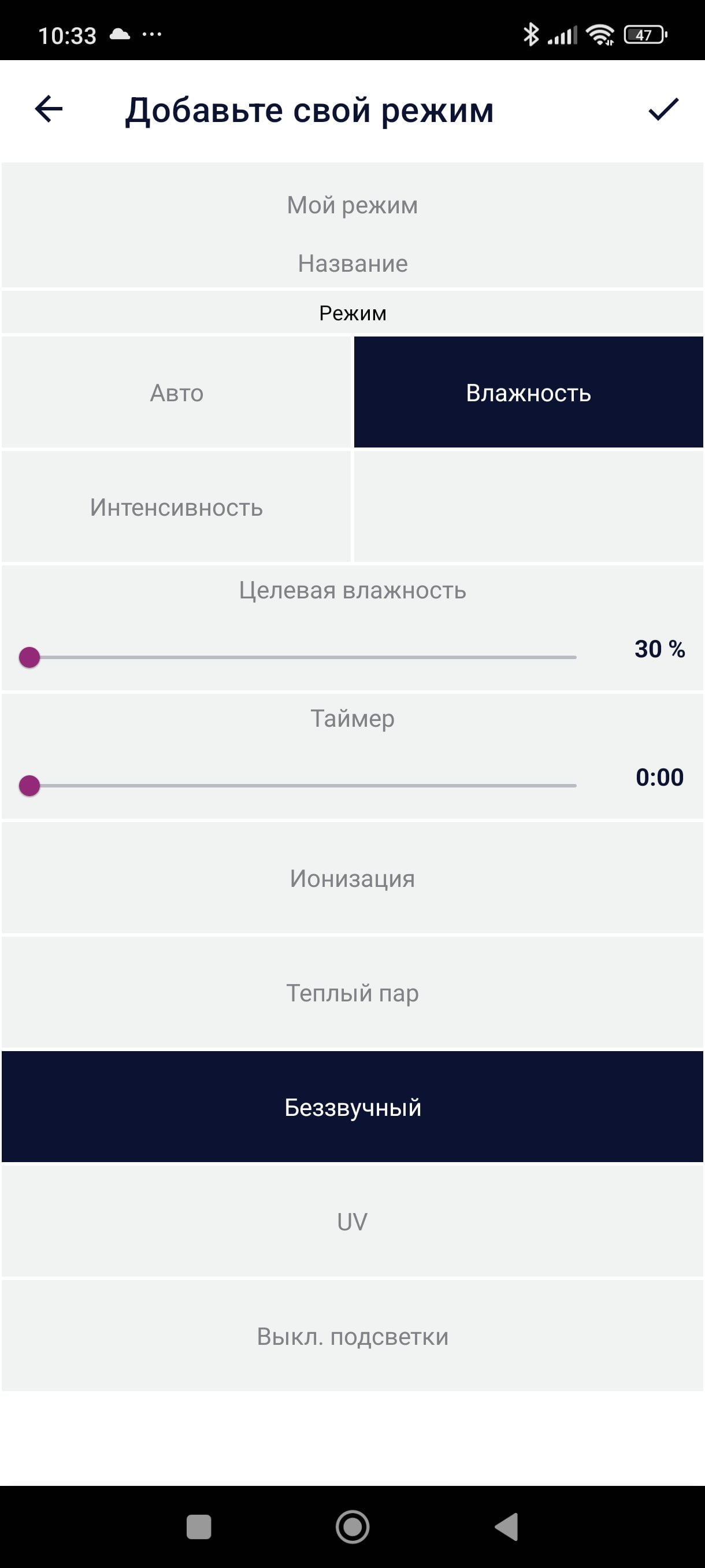Choose the Интенсивность mode

176,507
